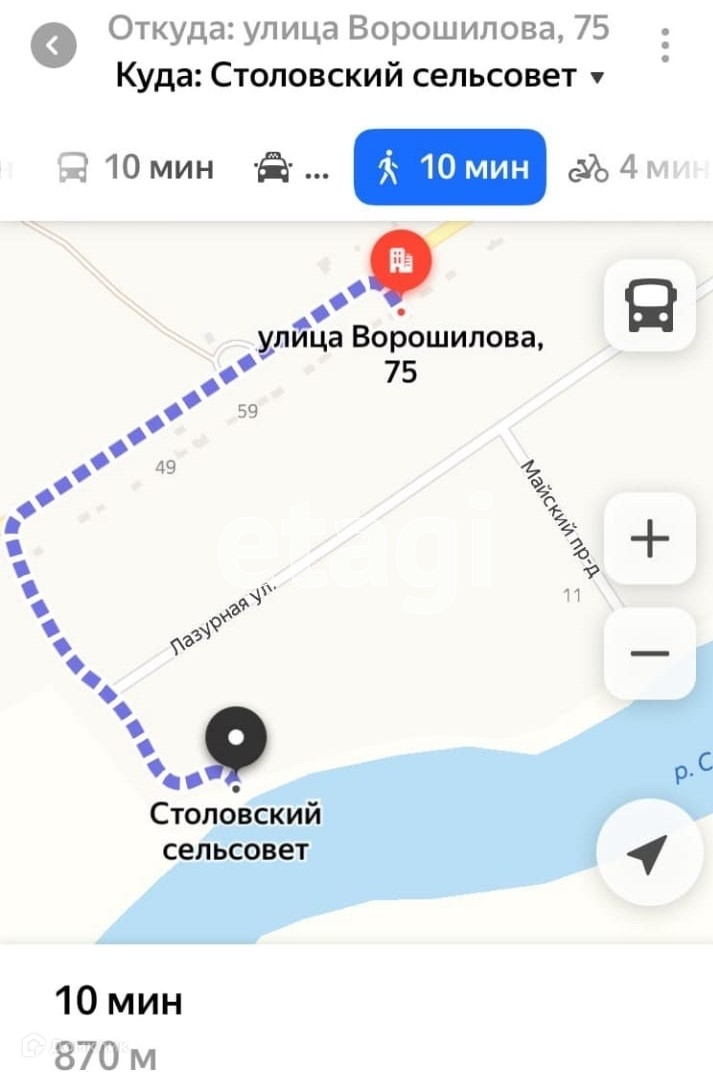The image size is (713, 1072).
Task: Zoom in on the map
Action: pos(650,539)
